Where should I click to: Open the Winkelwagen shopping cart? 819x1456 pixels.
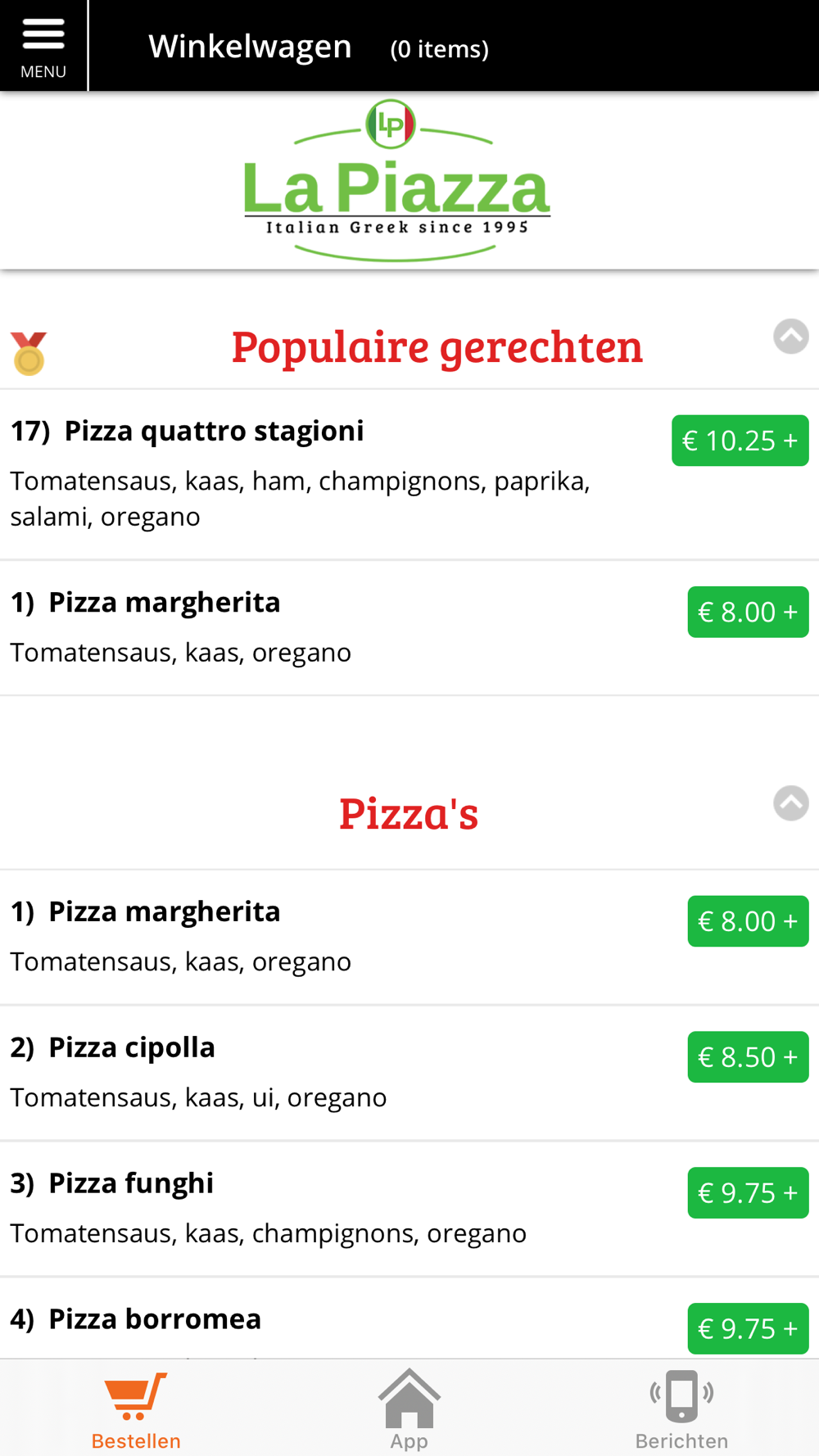[x=319, y=47]
